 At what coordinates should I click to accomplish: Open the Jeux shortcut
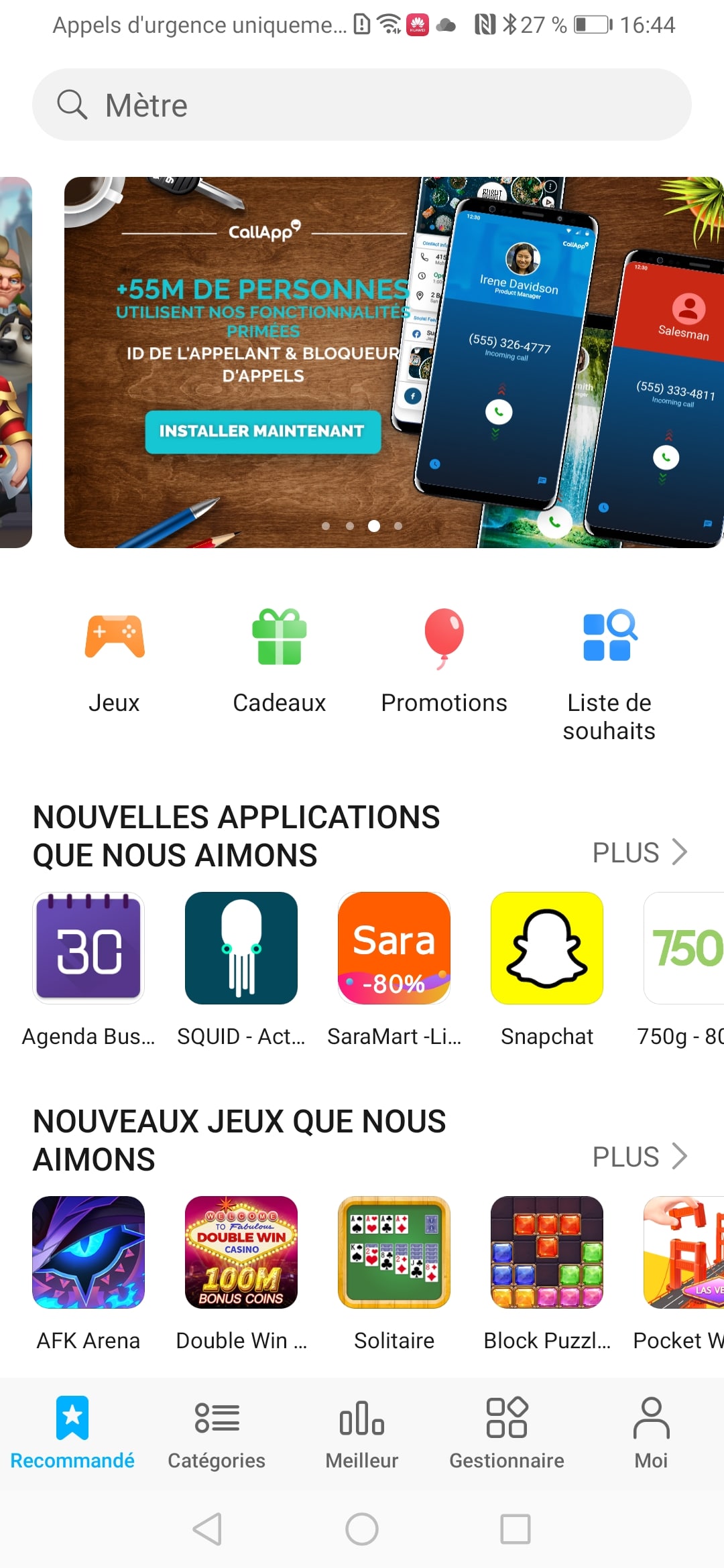point(114,661)
